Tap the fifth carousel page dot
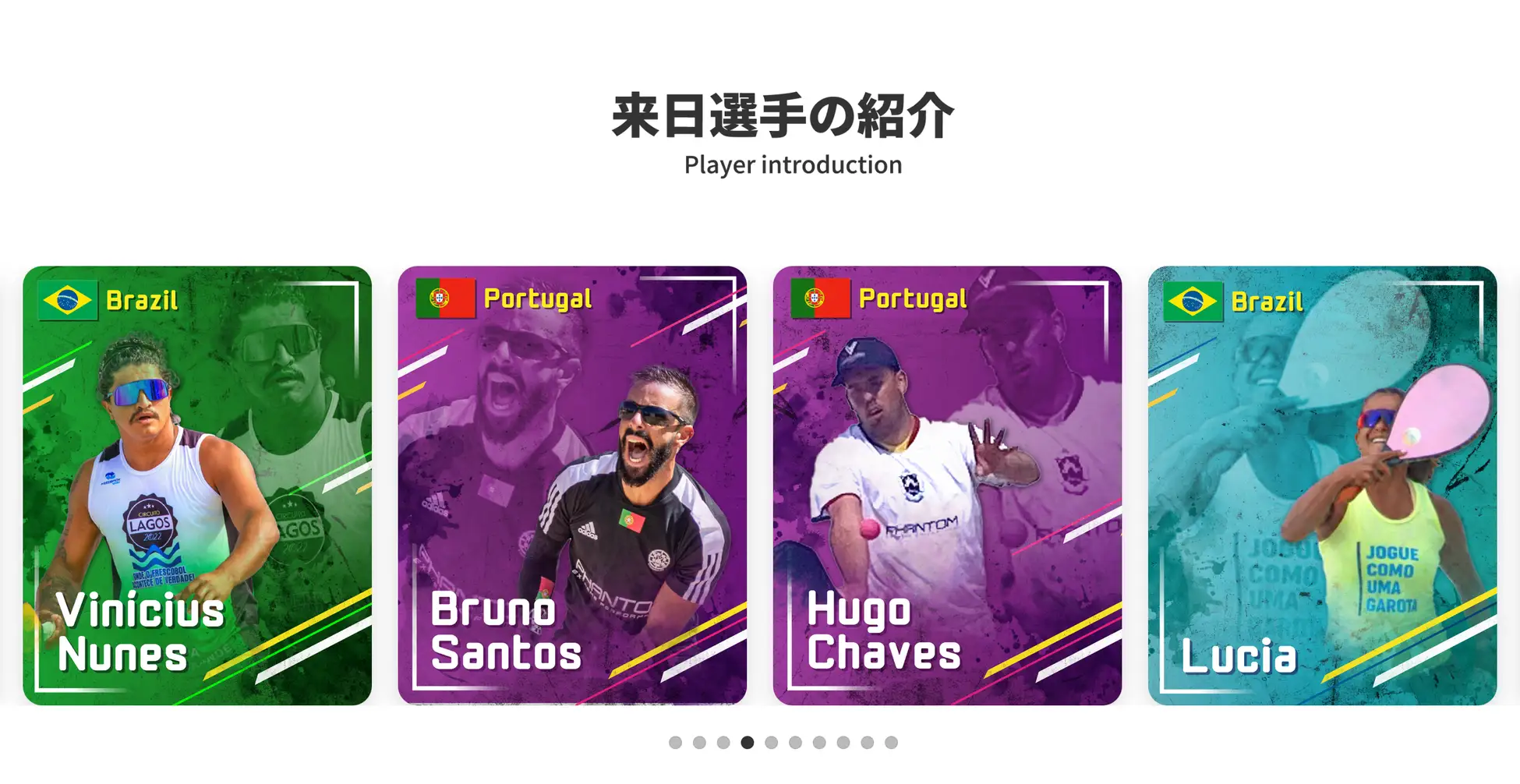The image size is (1520, 784). pyautogui.click(x=772, y=743)
